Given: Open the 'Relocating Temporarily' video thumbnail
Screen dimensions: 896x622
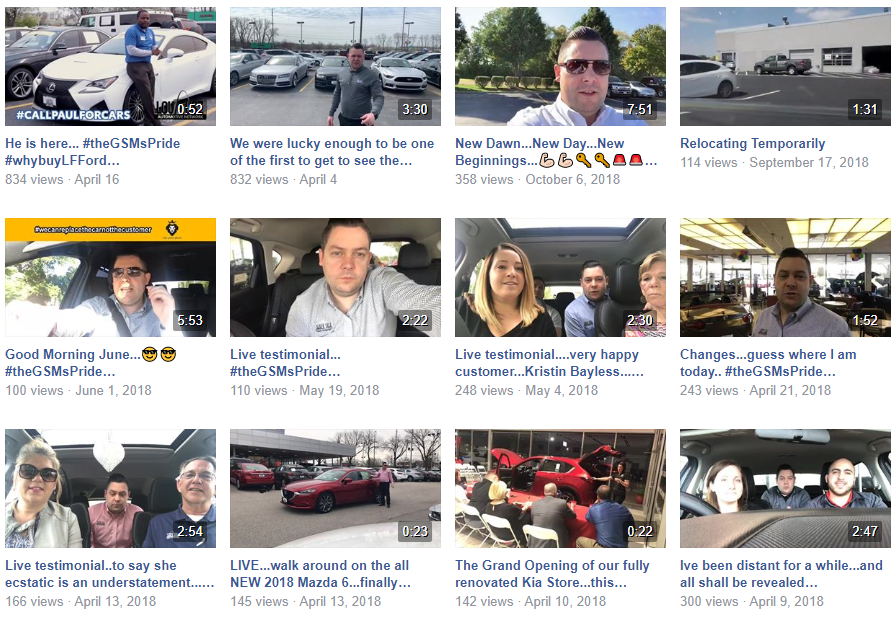Looking at the screenshot, I should (785, 67).
